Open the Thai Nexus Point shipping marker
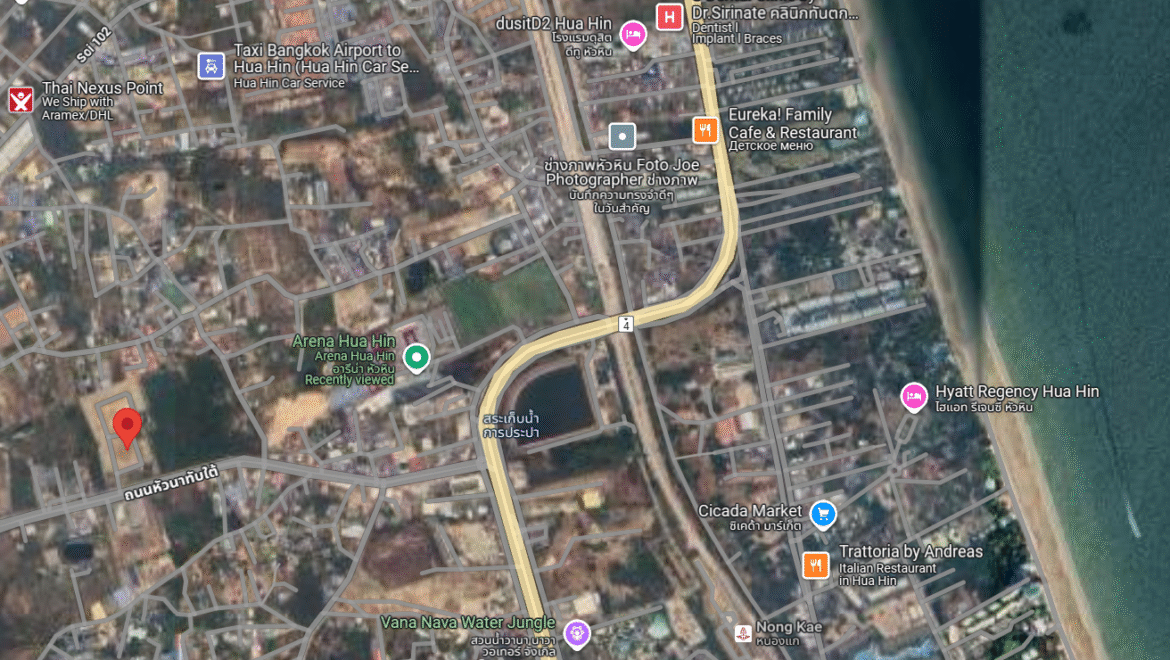 21,99
